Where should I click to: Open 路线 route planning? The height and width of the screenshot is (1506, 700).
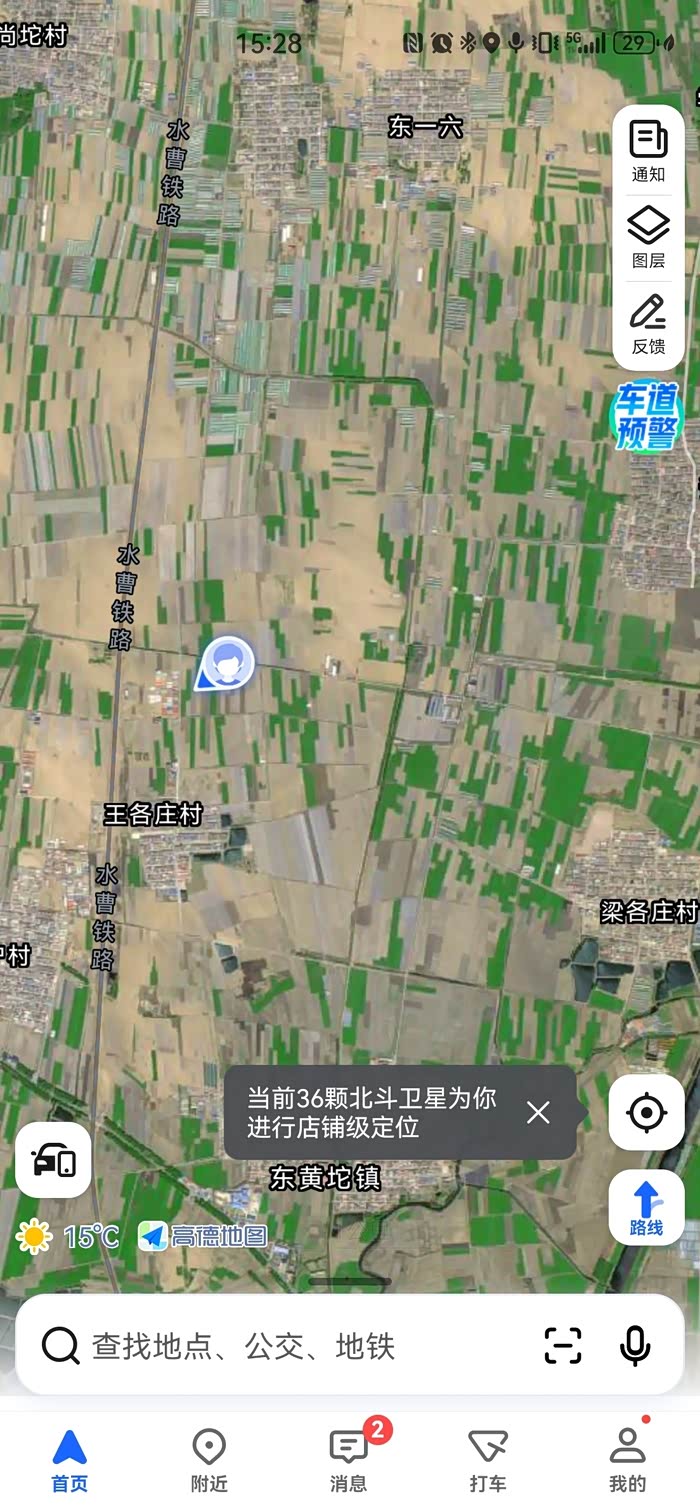(x=647, y=1207)
